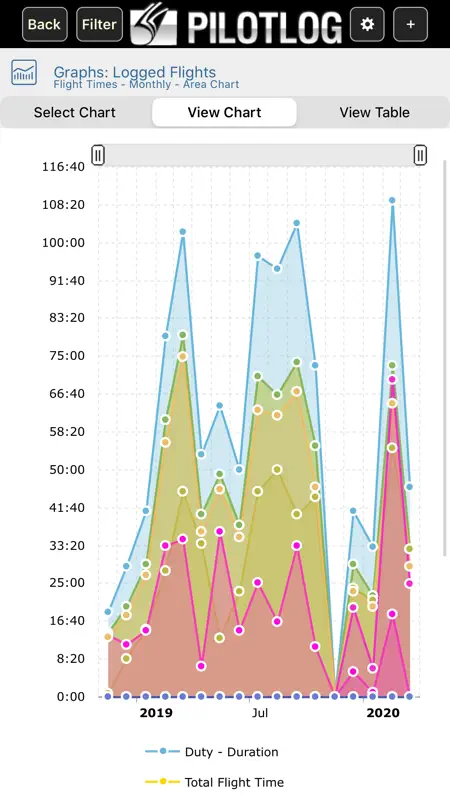Switch to the Select Chart tab
The image size is (450, 800).
point(75,112)
